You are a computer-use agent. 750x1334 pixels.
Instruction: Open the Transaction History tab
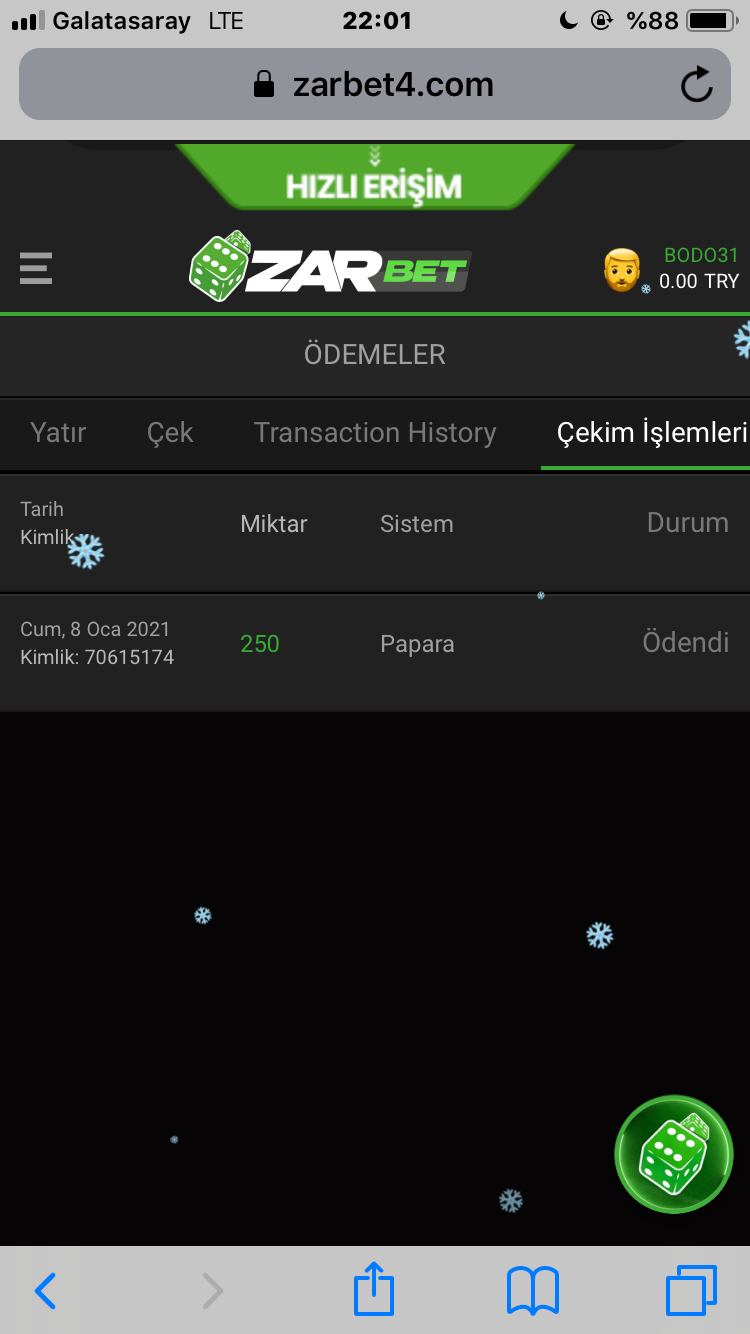click(x=375, y=433)
